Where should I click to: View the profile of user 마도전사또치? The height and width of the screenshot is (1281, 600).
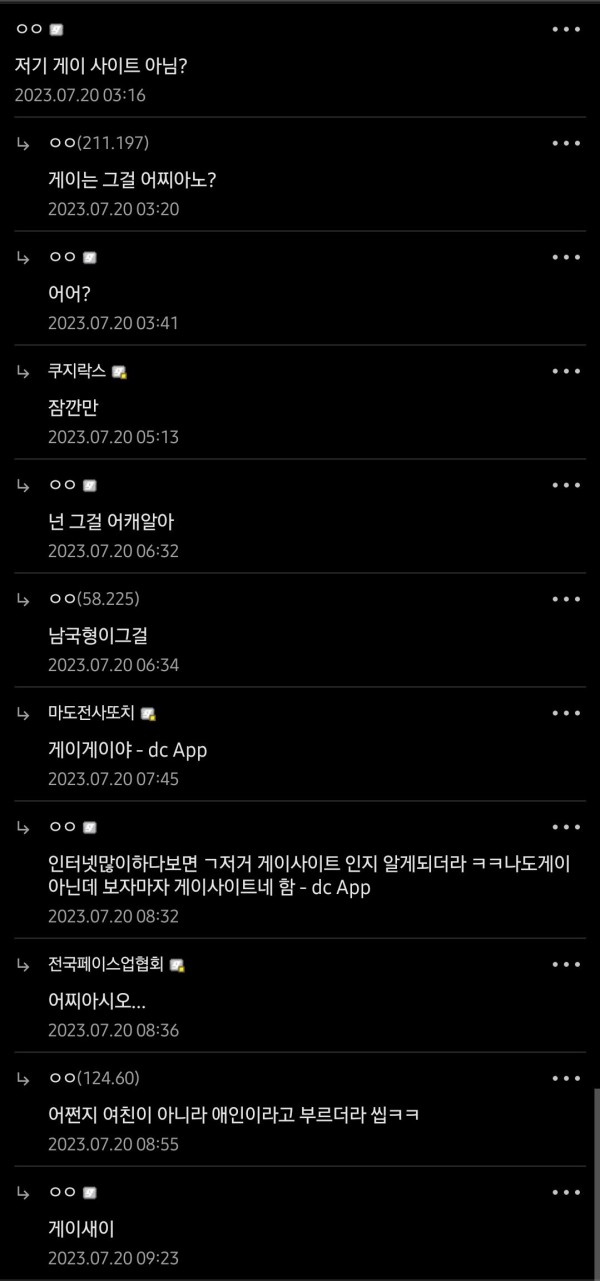pyautogui.click(x=92, y=714)
